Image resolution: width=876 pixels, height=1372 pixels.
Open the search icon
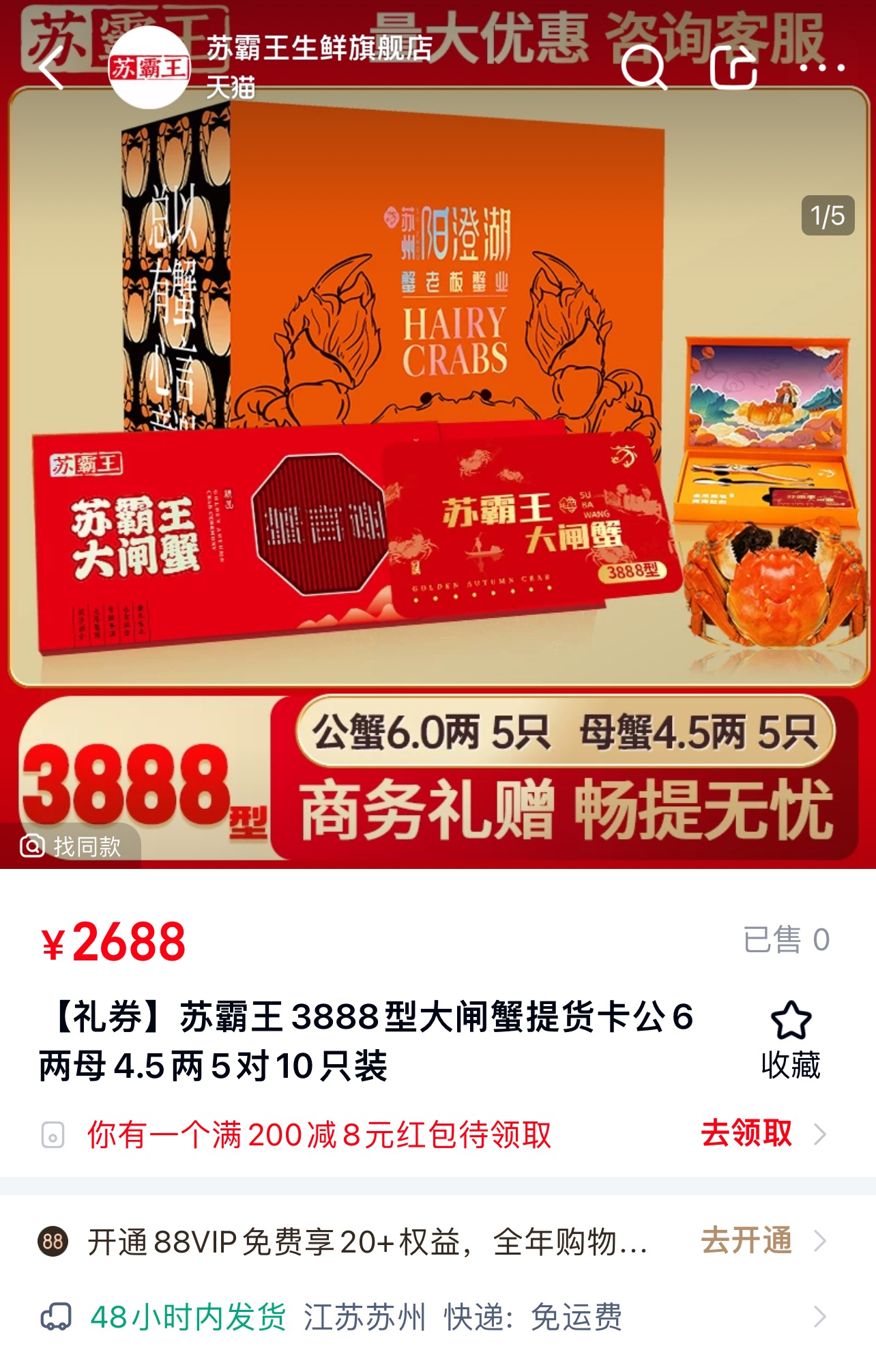643,67
